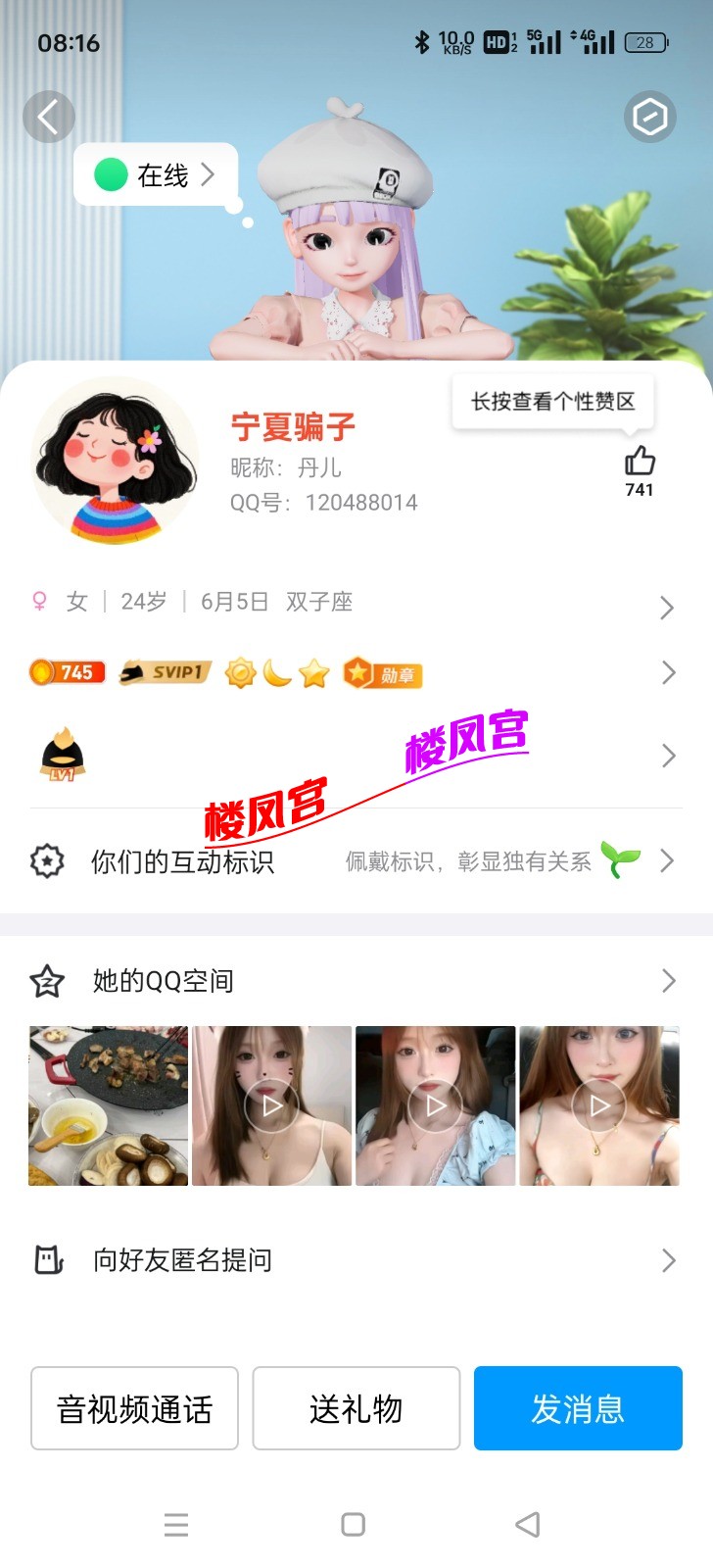Go back using the top-left arrow

[48, 117]
